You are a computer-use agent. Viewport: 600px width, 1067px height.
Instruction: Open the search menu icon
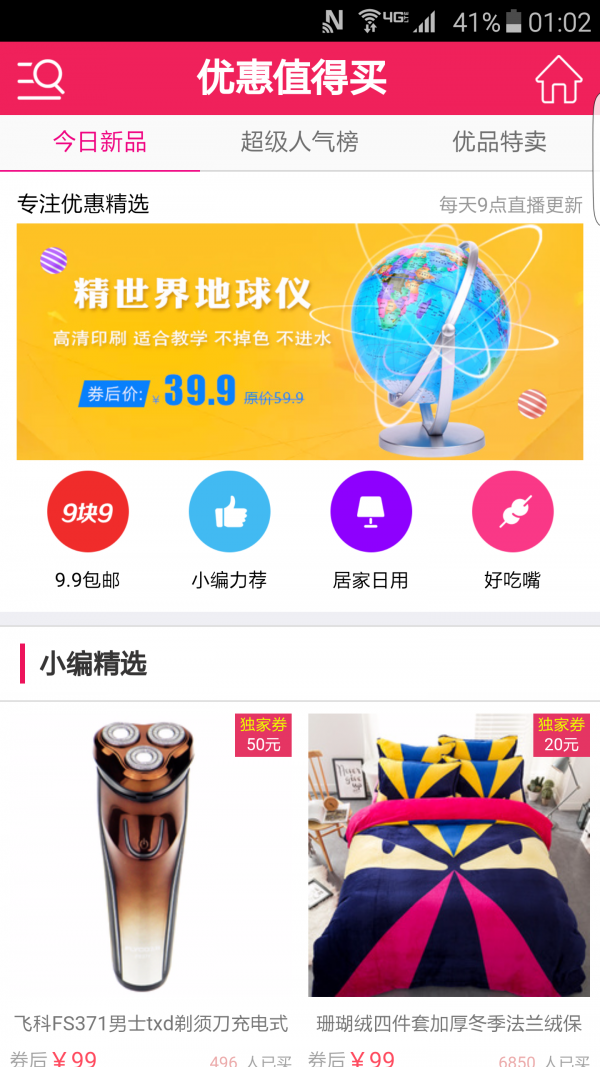[x=41, y=79]
